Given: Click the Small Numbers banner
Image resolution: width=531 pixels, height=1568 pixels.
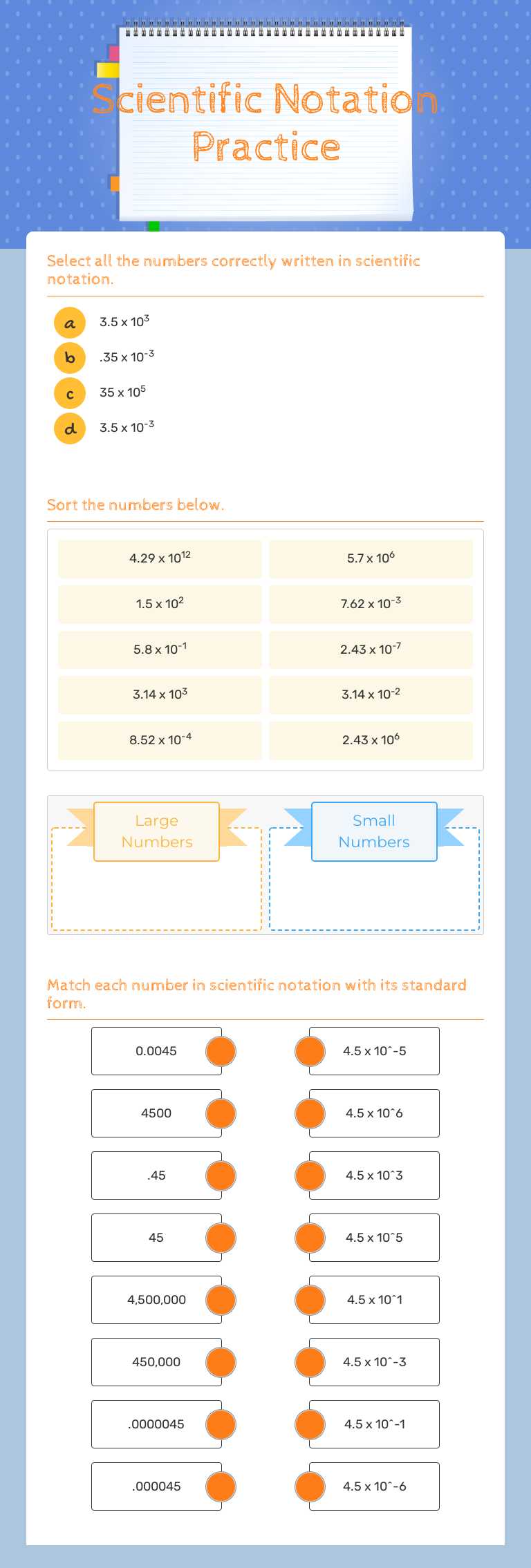Looking at the screenshot, I should pos(373,831).
